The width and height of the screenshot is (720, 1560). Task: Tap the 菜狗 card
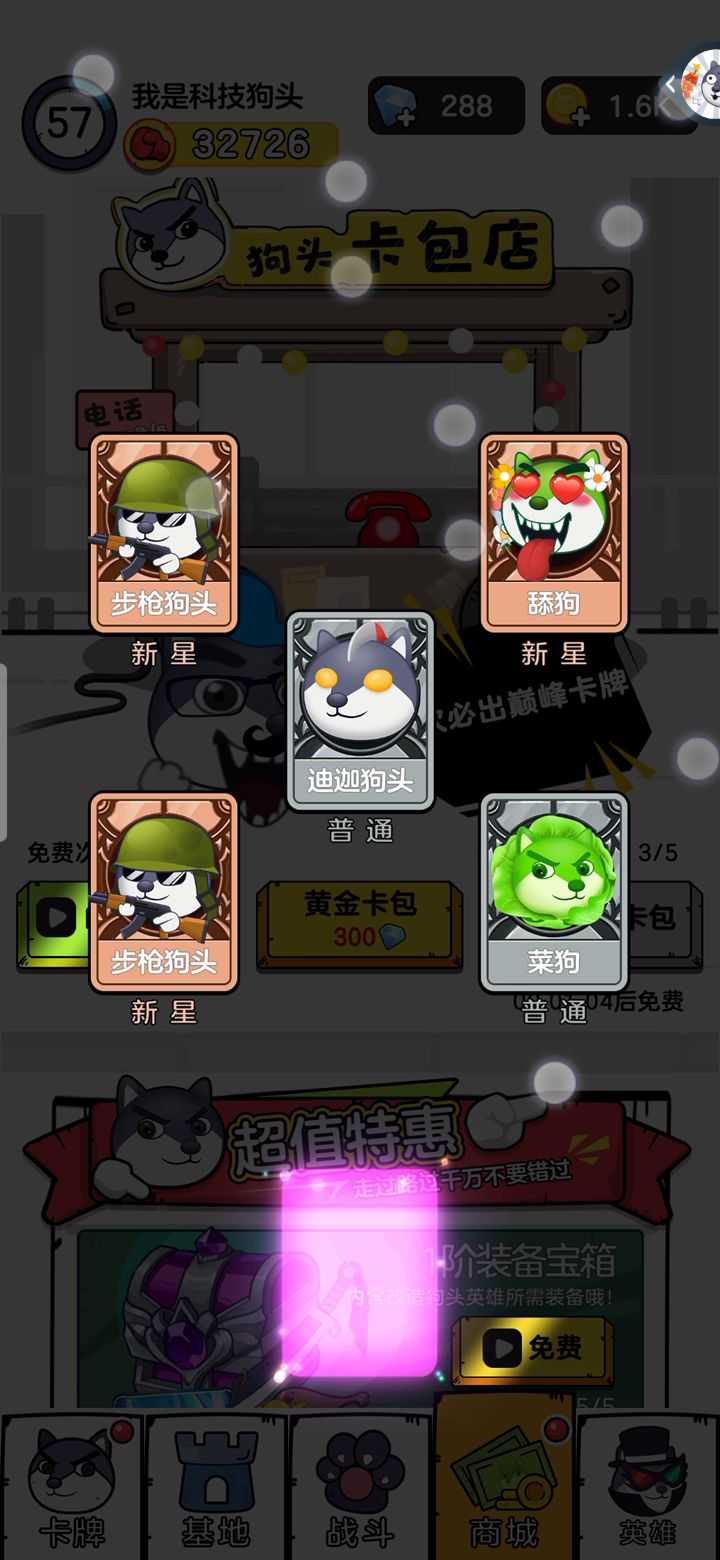click(x=553, y=891)
